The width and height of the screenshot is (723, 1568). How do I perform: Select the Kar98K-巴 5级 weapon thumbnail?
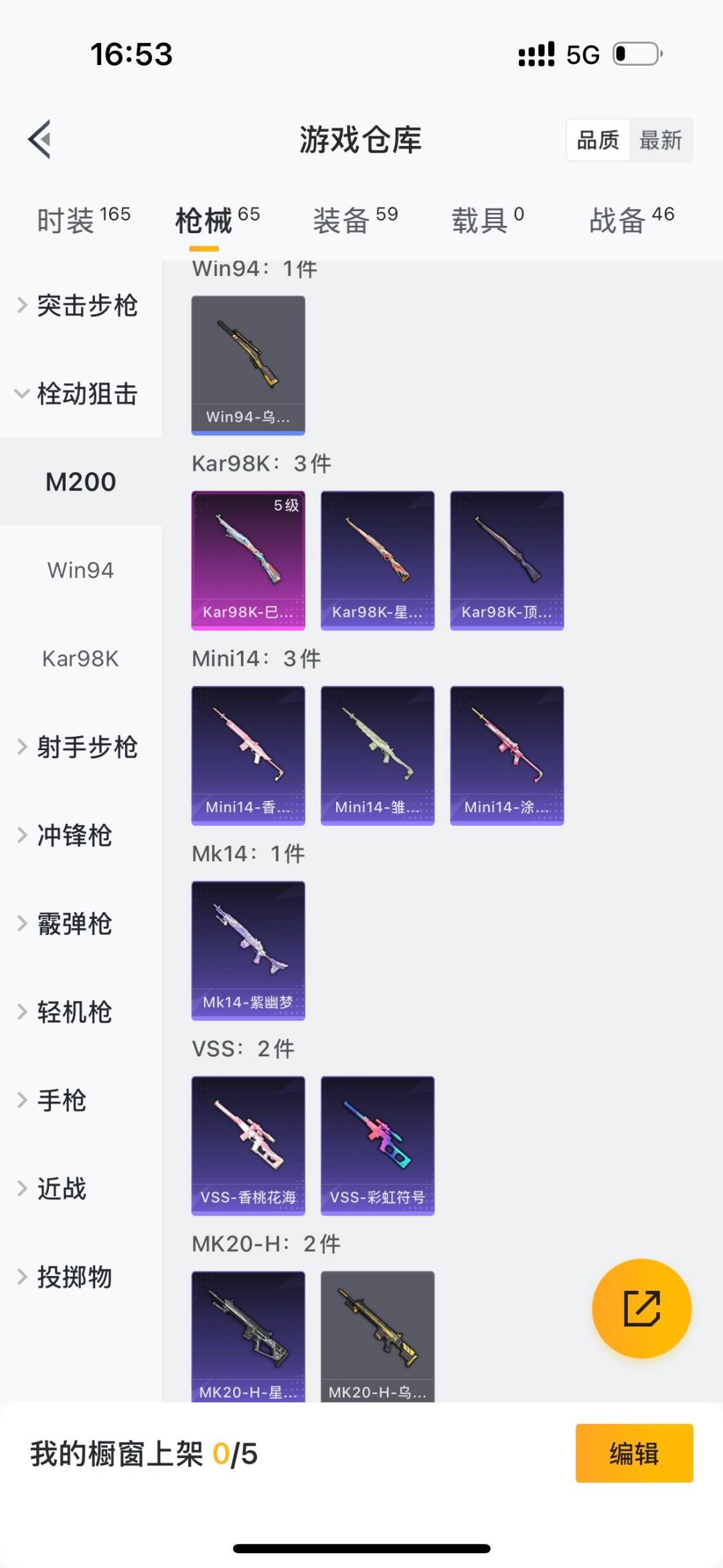tap(248, 559)
